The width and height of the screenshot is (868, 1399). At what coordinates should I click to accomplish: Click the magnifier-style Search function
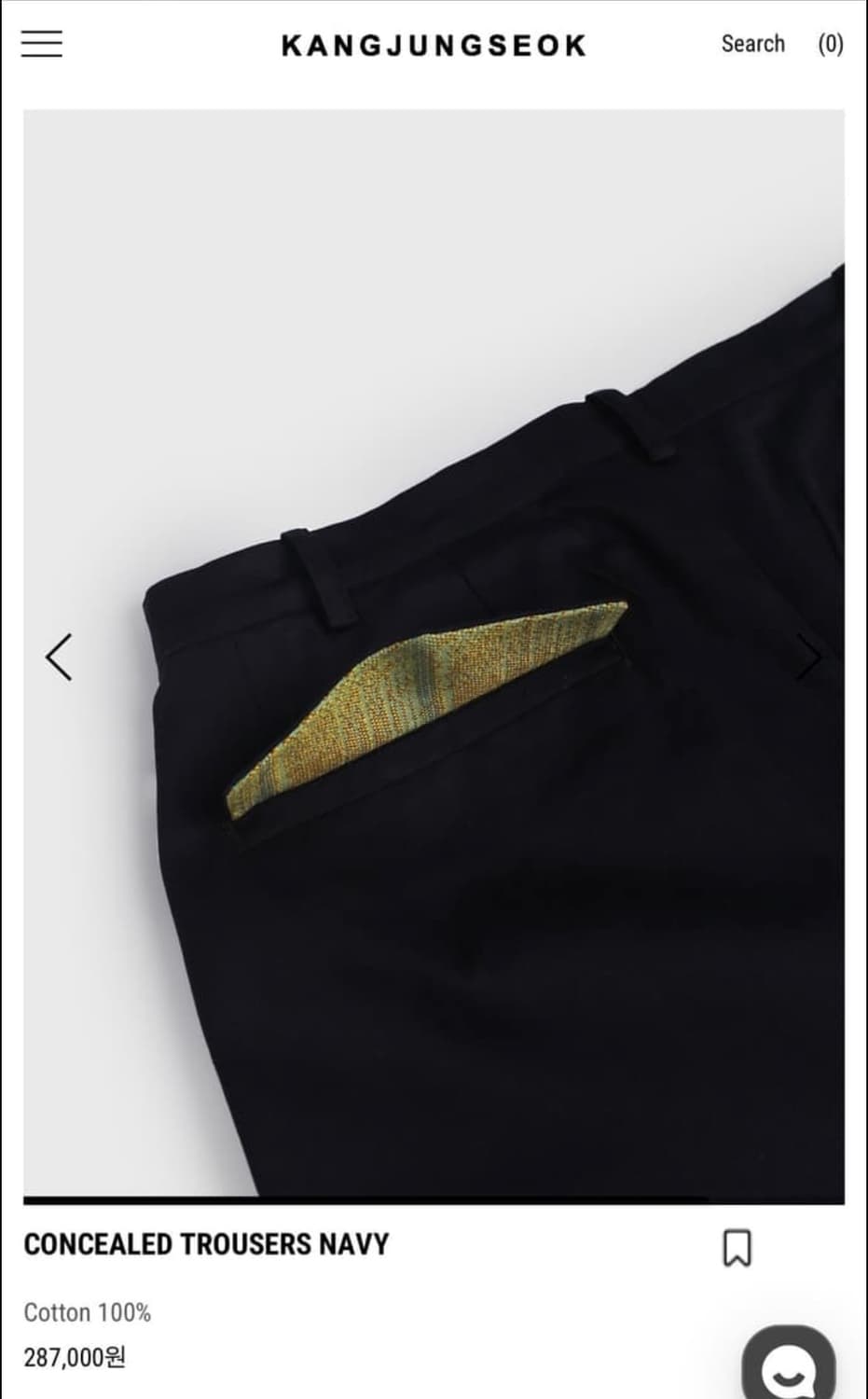(752, 43)
